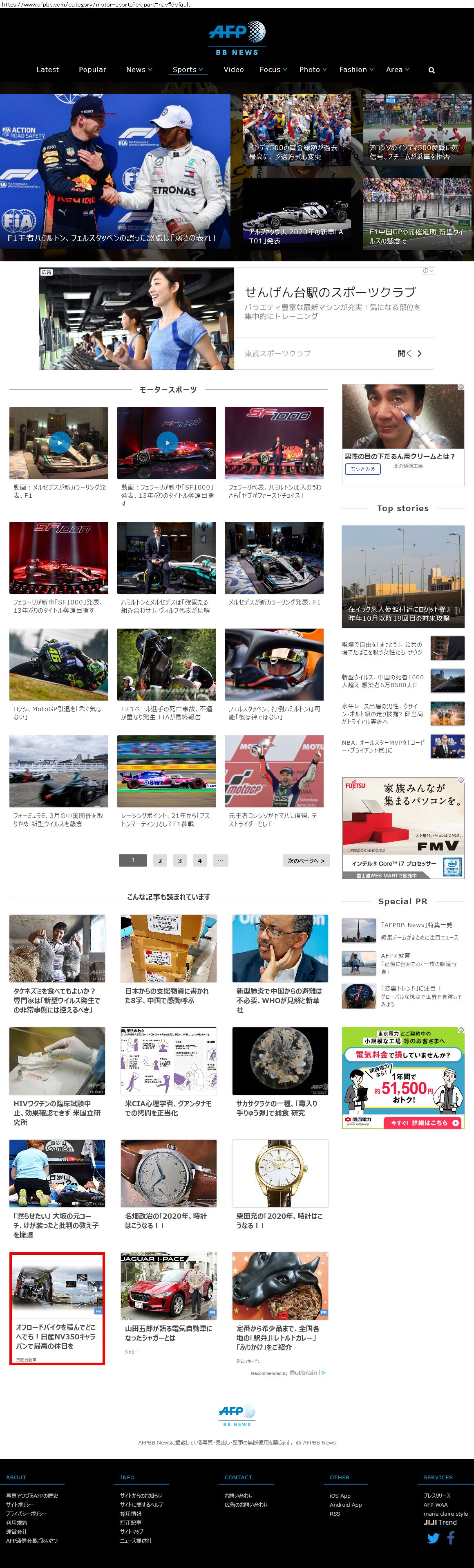Go to the Latest section

47,70
